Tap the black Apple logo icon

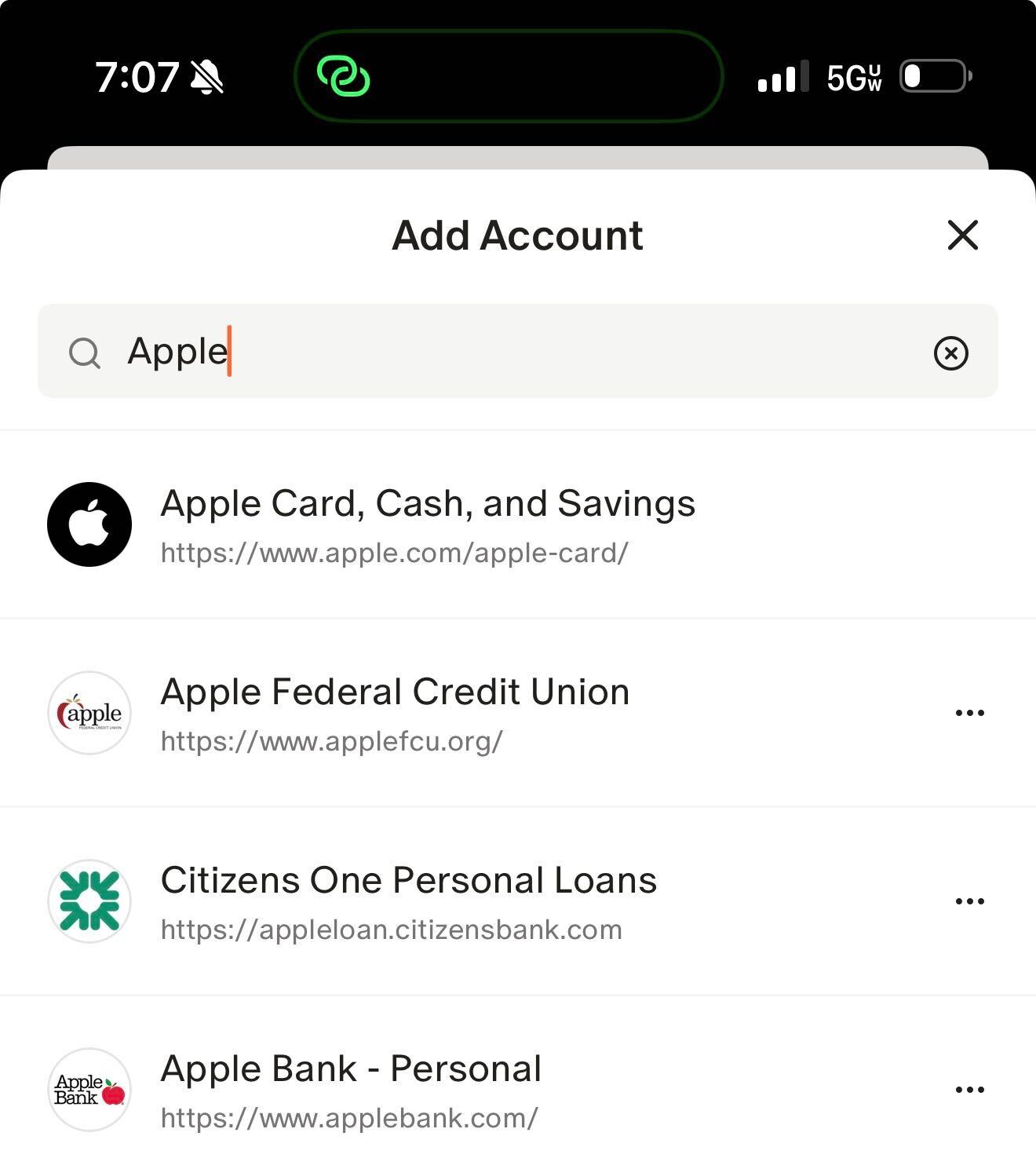89,524
